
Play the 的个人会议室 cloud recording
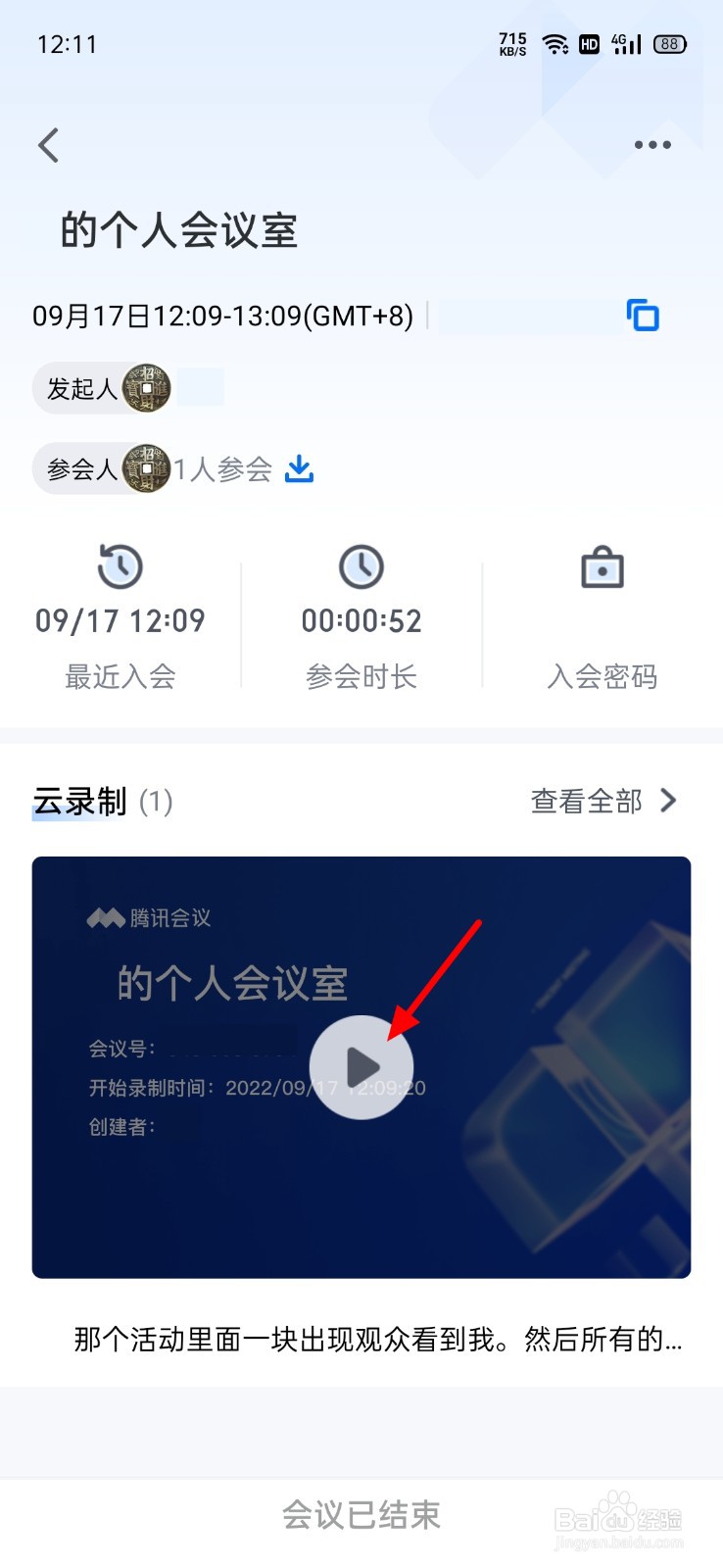pyautogui.click(x=361, y=1067)
